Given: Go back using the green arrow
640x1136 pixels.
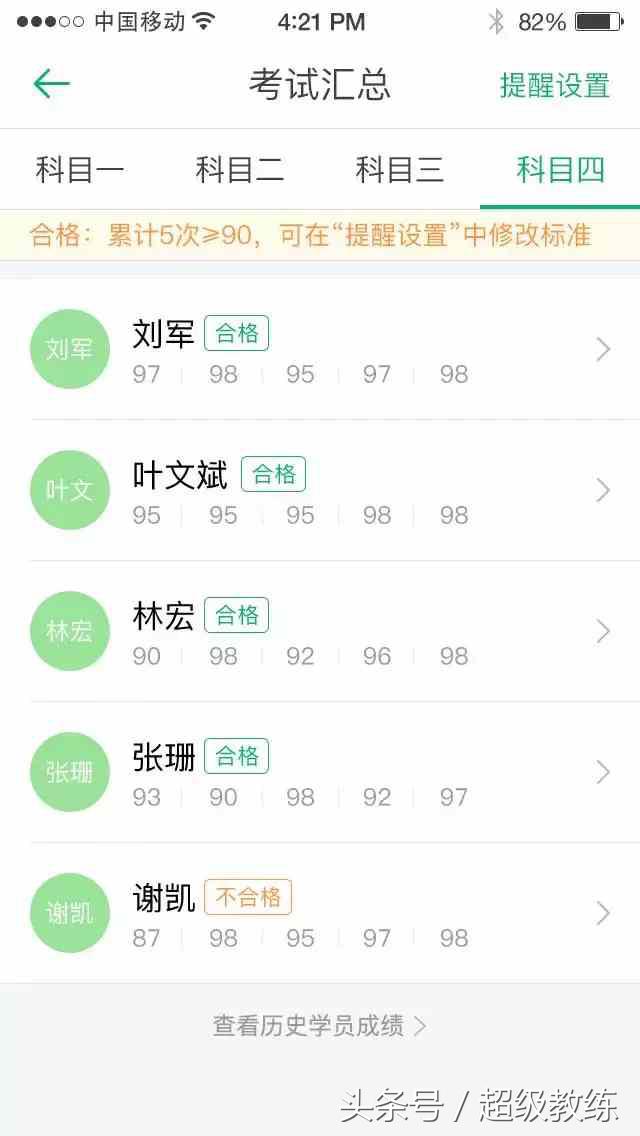Looking at the screenshot, I should point(51,84).
